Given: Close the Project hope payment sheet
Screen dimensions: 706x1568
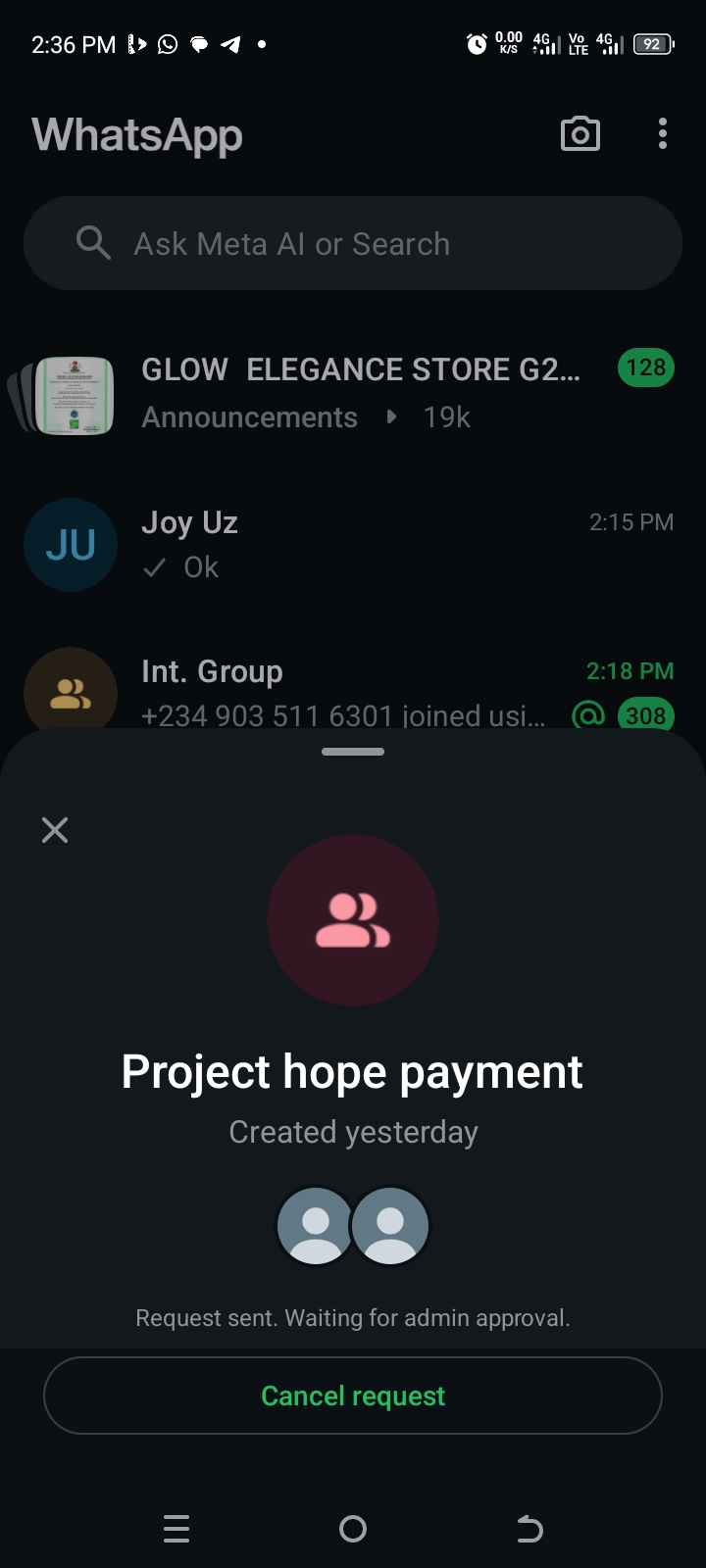Looking at the screenshot, I should point(55,830).
